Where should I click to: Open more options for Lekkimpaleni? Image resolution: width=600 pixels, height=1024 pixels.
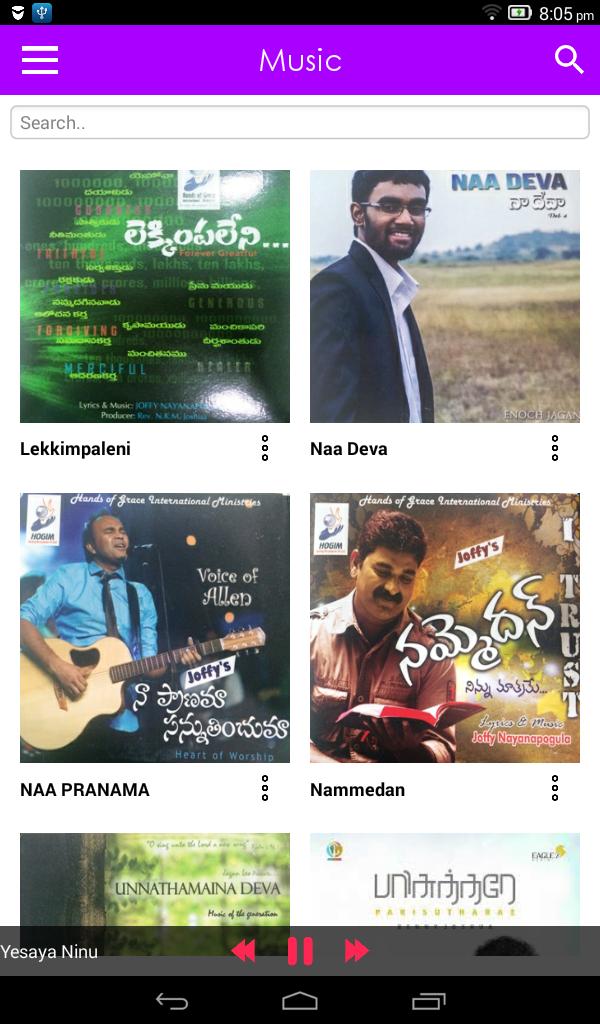[x=265, y=448]
